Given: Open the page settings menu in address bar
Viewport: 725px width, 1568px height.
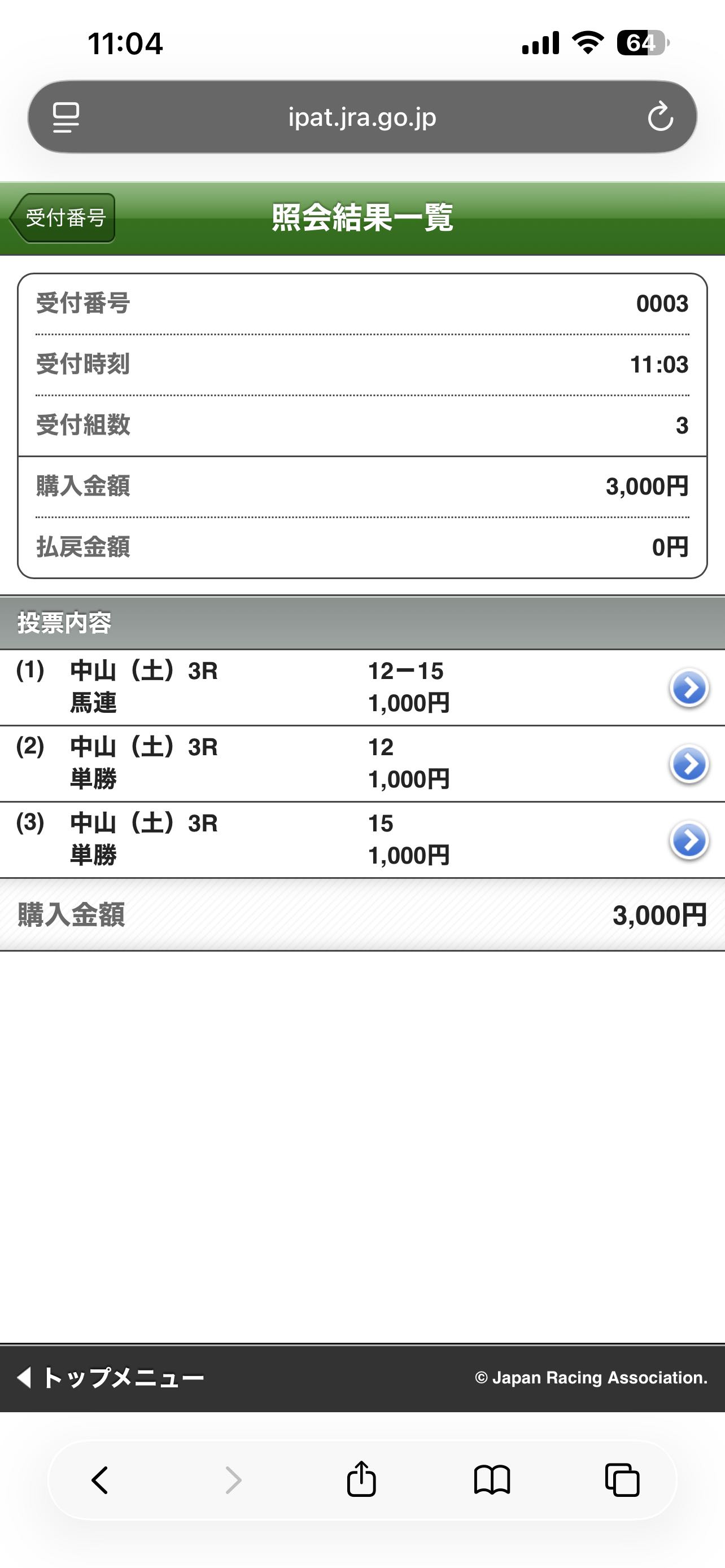Looking at the screenshot, I should [65, 117].
